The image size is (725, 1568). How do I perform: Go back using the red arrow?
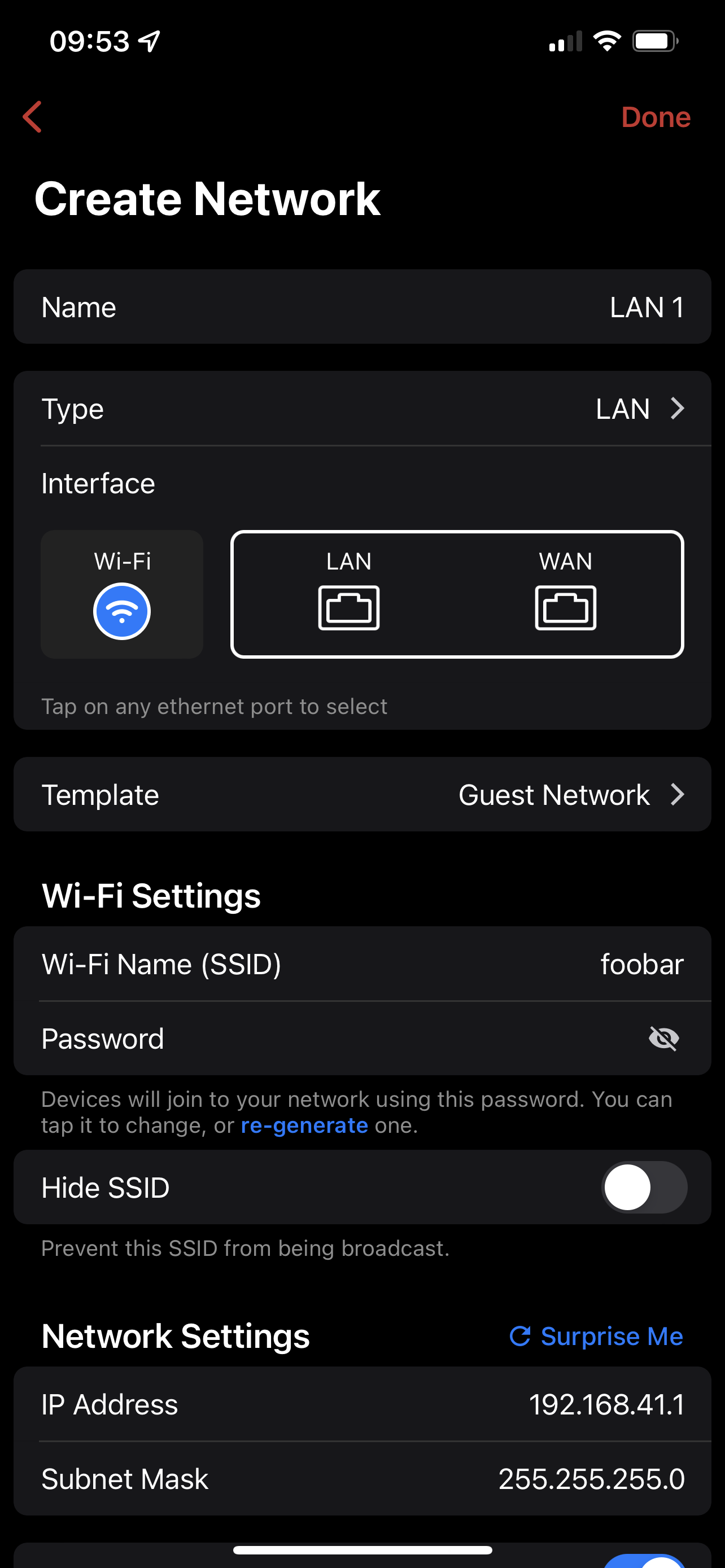(33, 117)
